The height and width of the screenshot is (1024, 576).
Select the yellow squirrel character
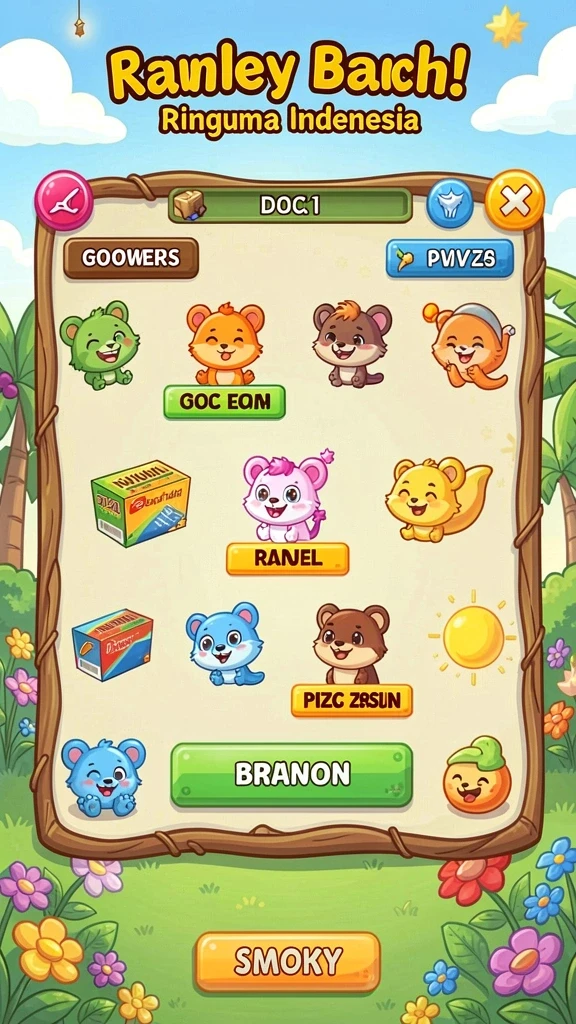pos(438,500)
